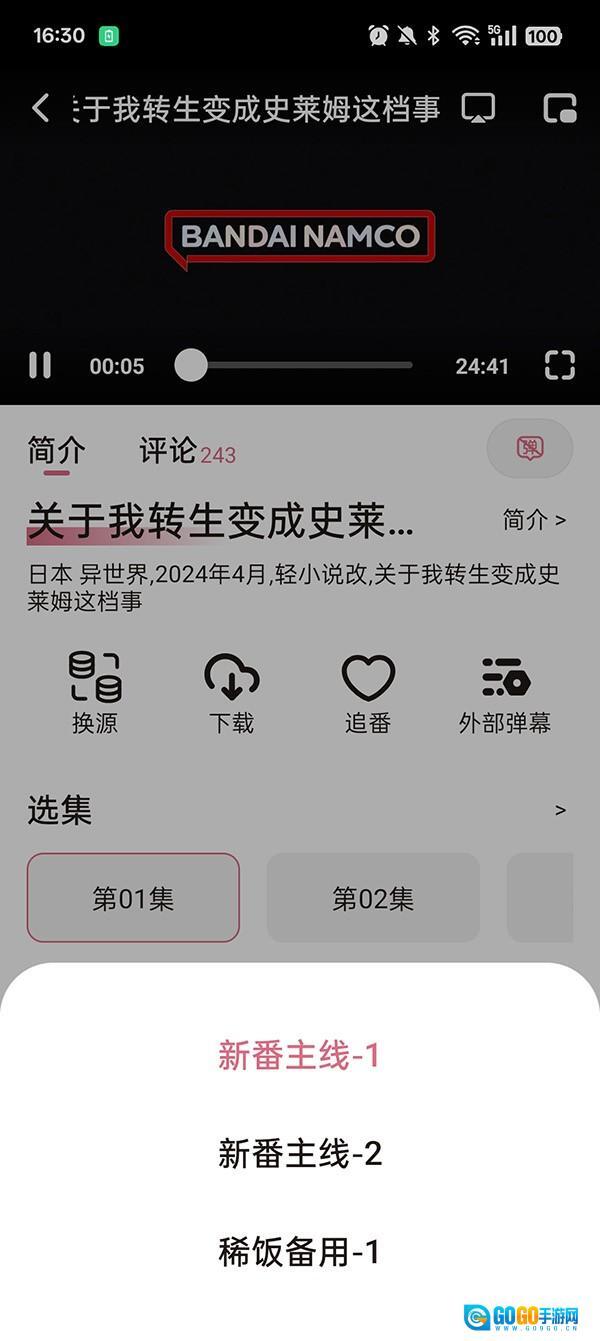Enable picture-in-picture mode
This screenshot has height=1341, width=600.
[x=560, y=108]
